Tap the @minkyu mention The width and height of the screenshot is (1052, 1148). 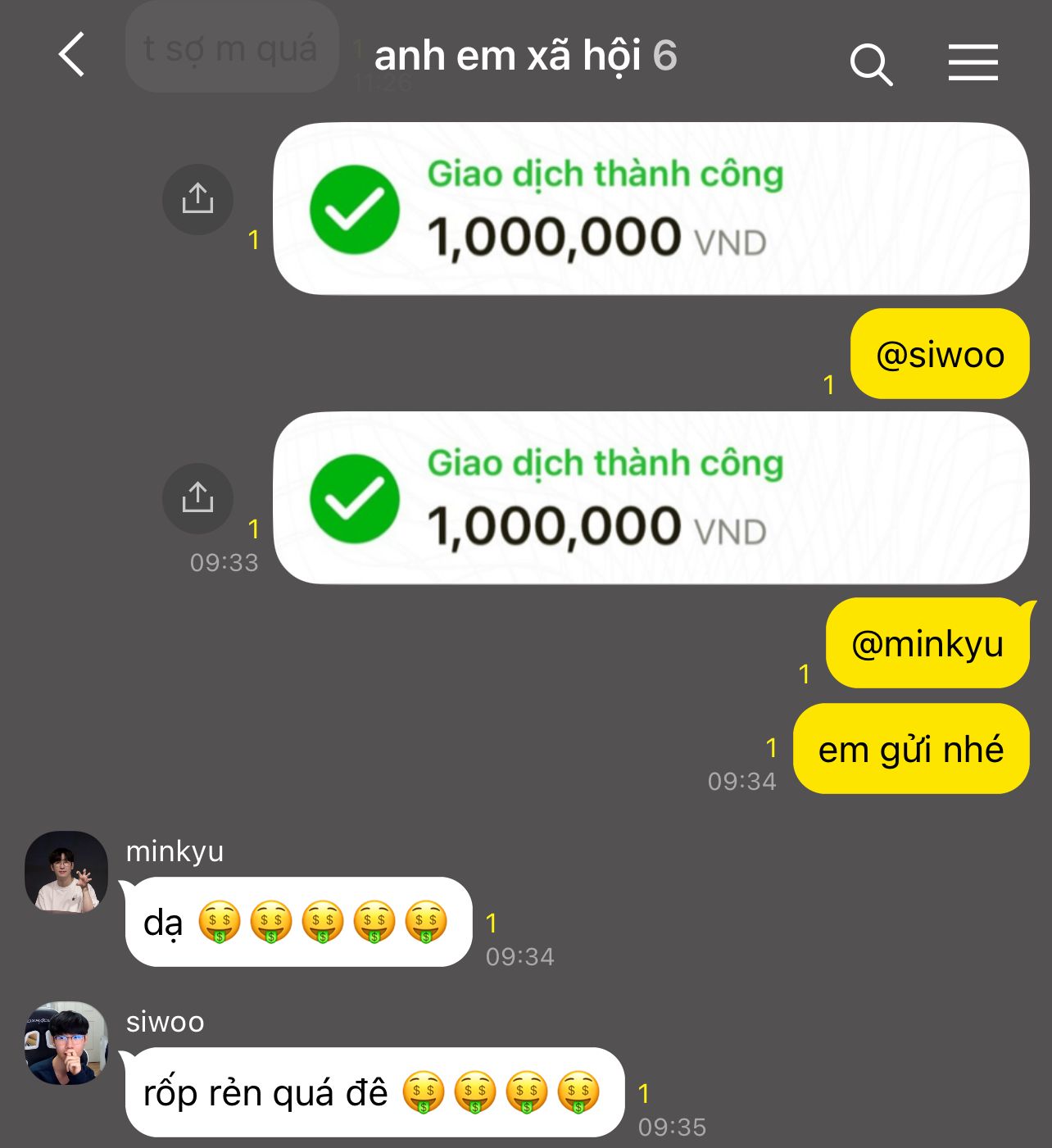[x=927, y=643]
